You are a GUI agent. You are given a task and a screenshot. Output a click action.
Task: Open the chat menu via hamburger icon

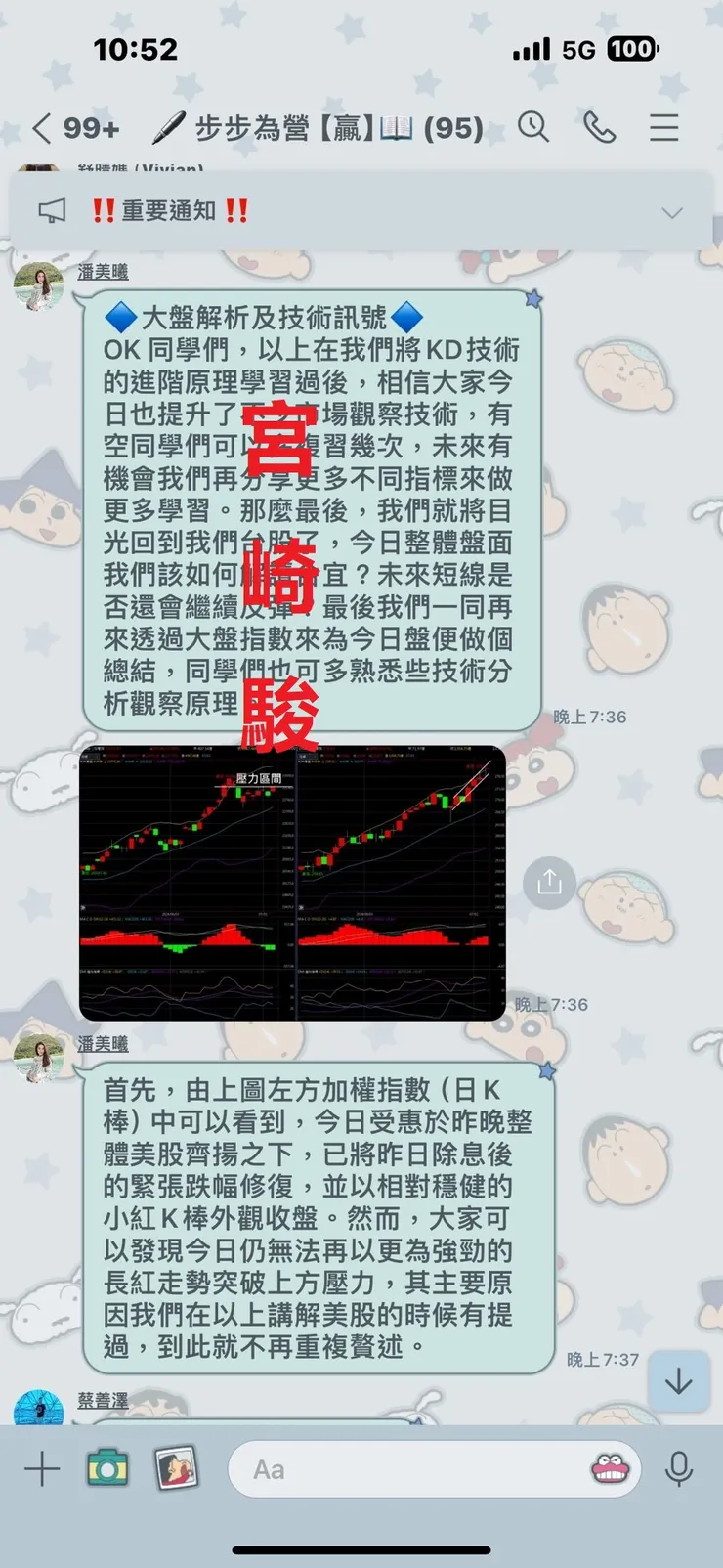click(663, 127)
